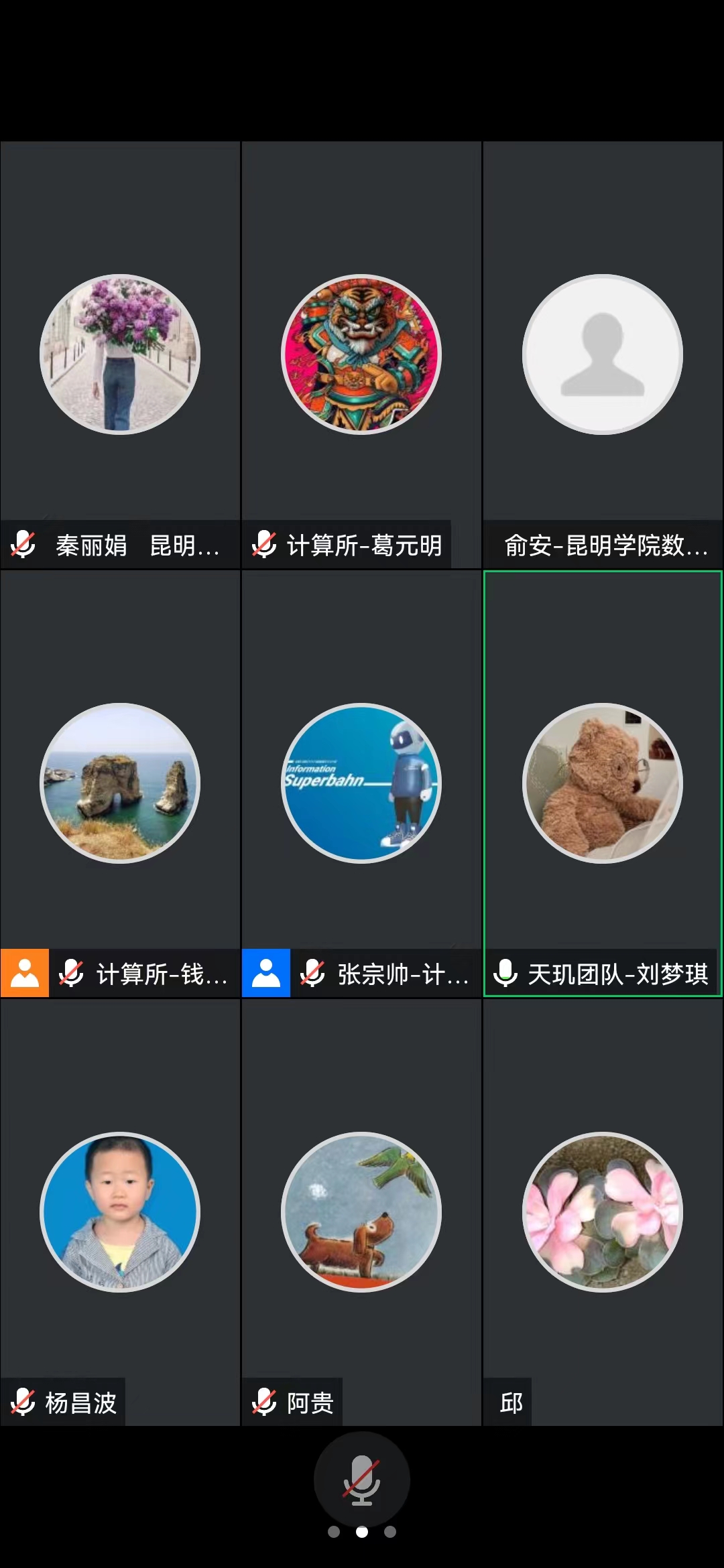Open the 计算所-钱 participant tile
Screen dimensions: 724x1568
click(120, 783)
